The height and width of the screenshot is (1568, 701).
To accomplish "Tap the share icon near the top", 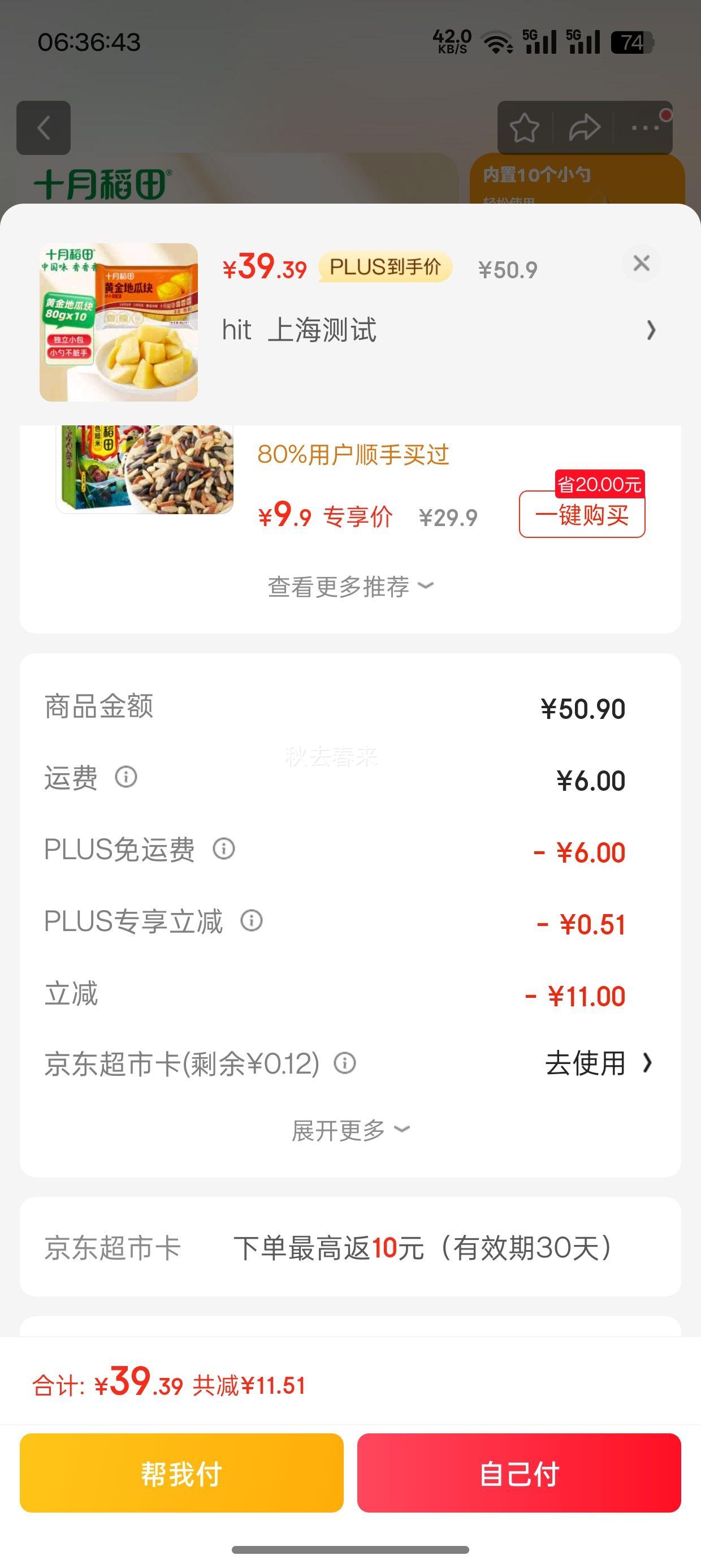I will (583, 128).
